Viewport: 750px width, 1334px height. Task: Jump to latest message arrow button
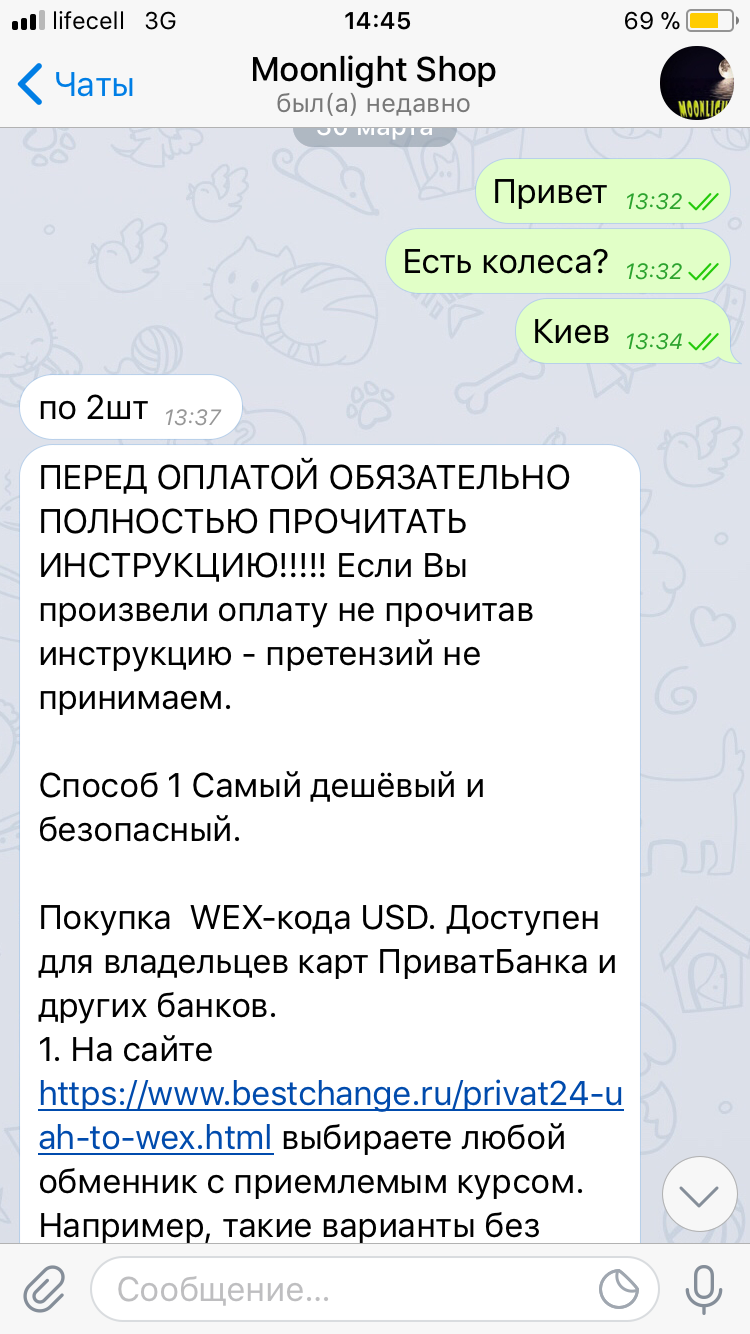[x=699, y=1194]
